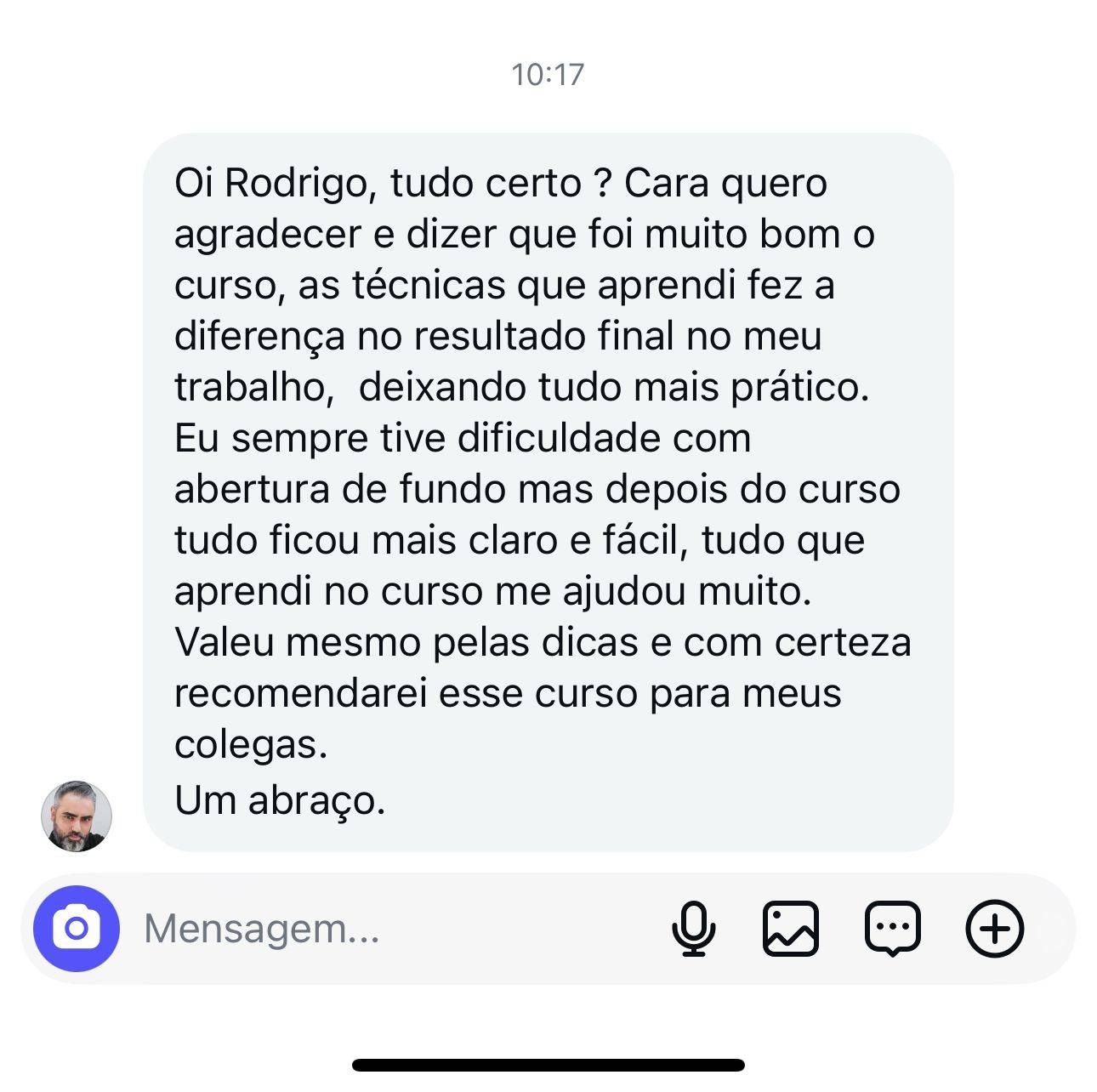Tap the plus icon for more options

994,928
